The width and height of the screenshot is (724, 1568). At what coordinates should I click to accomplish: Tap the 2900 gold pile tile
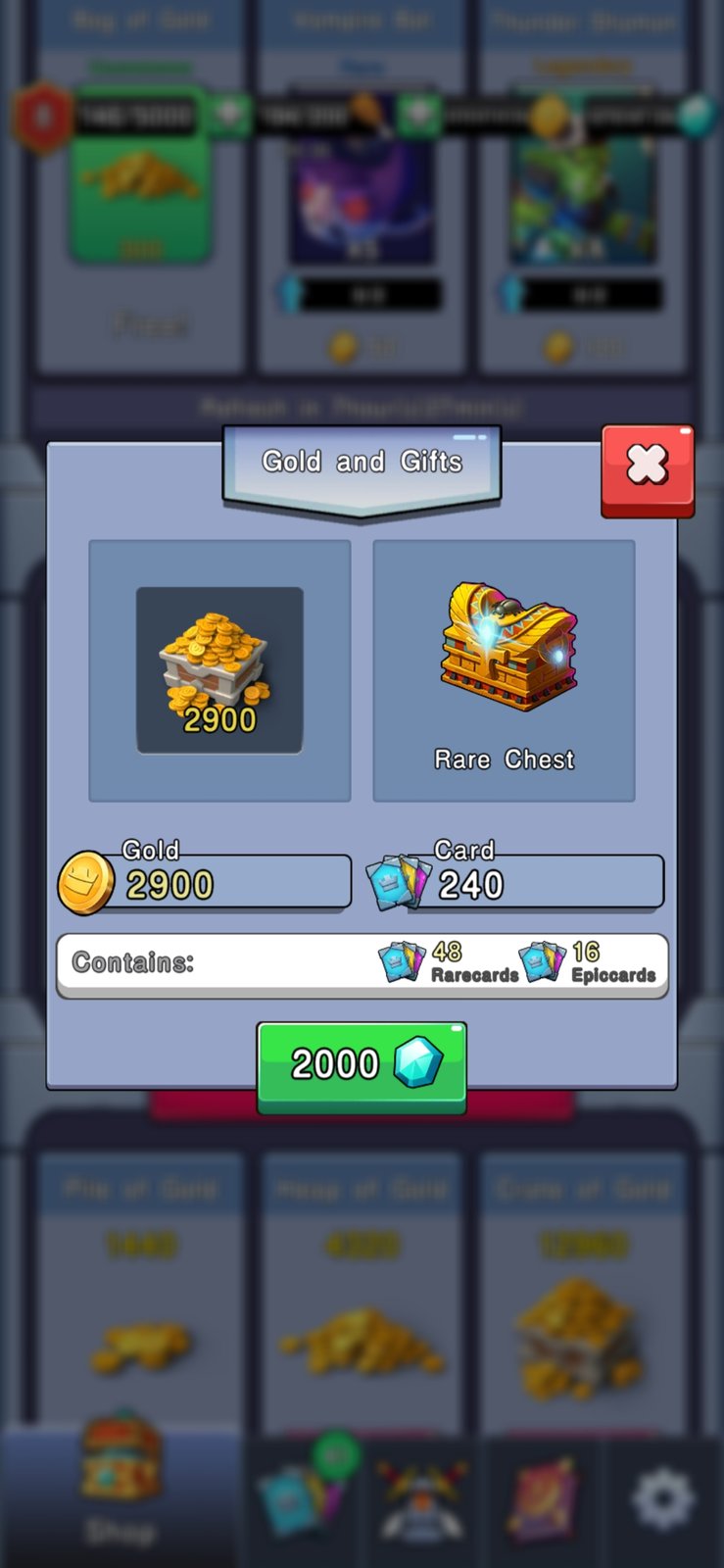click(219, 671)
